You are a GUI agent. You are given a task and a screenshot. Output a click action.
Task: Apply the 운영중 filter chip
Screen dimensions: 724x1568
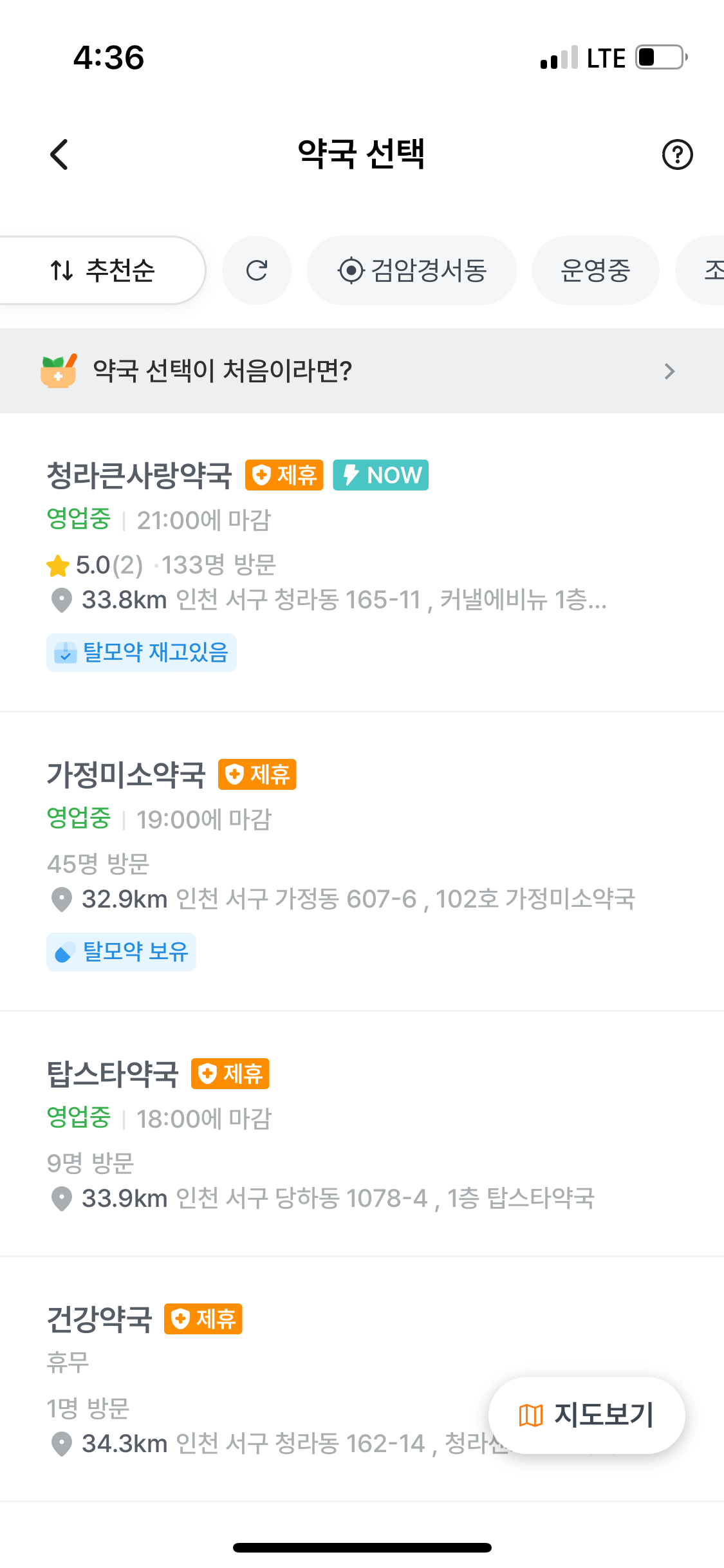pyautogui.click(x=595, y=270)
